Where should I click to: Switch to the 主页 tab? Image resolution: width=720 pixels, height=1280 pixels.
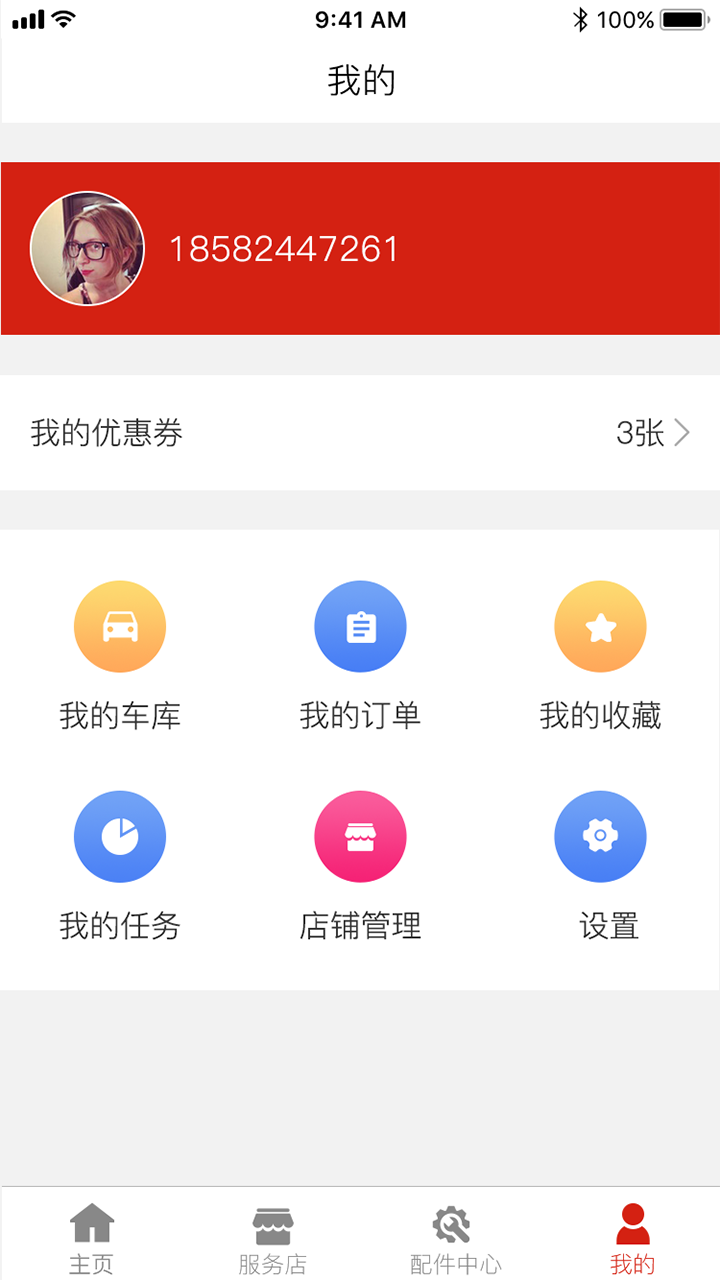point(92,1238)
